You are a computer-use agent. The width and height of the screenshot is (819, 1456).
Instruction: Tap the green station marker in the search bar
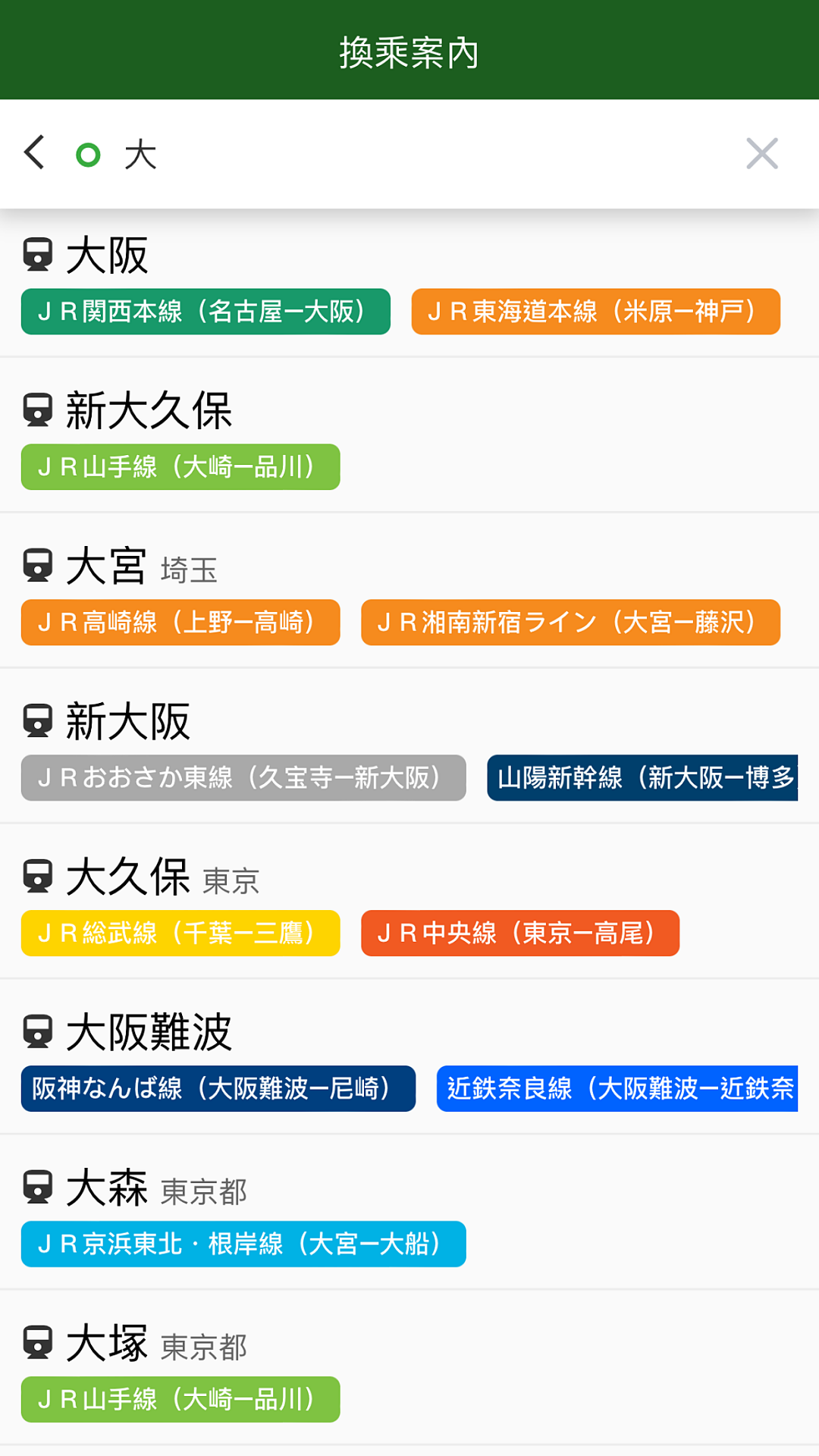(x=89, y=154)
